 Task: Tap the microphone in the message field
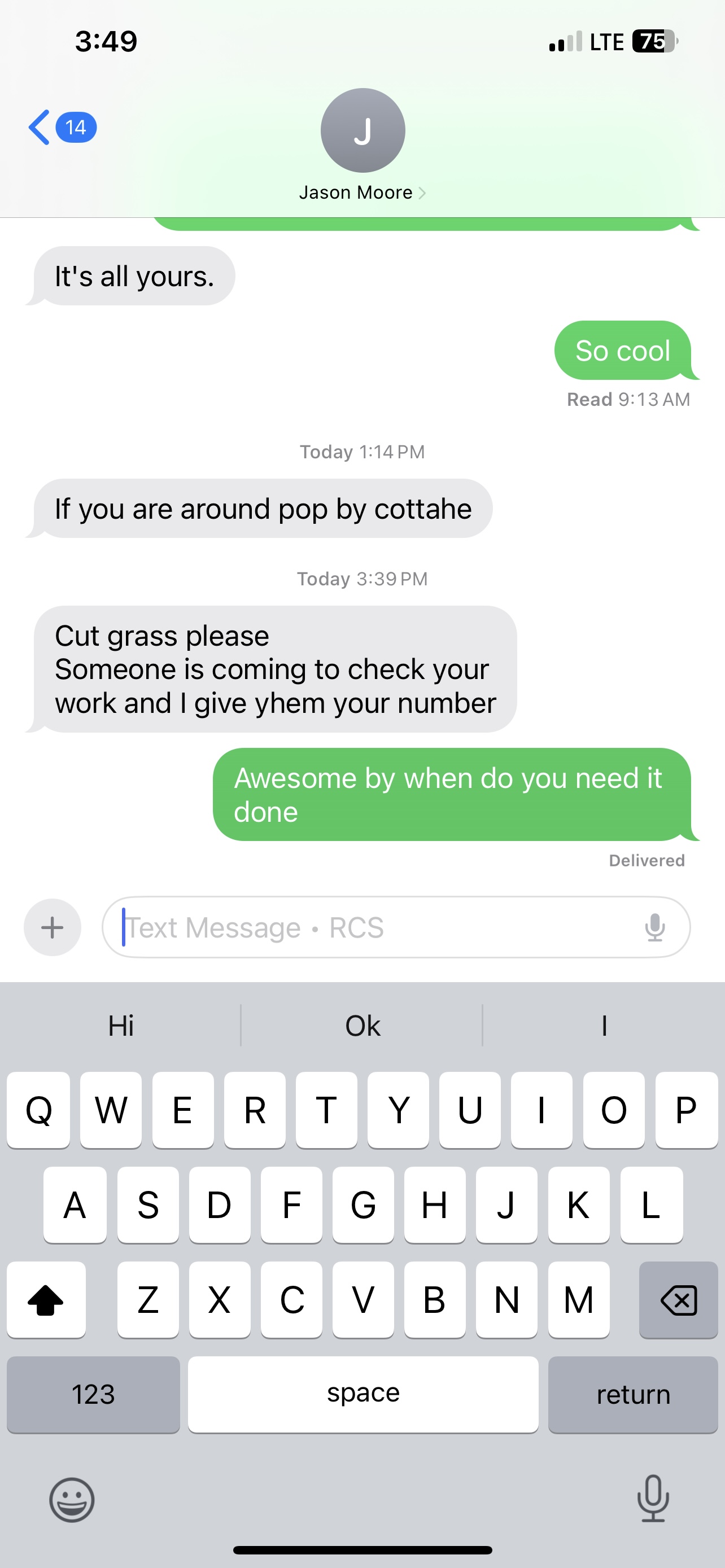(x=654, y=927)
